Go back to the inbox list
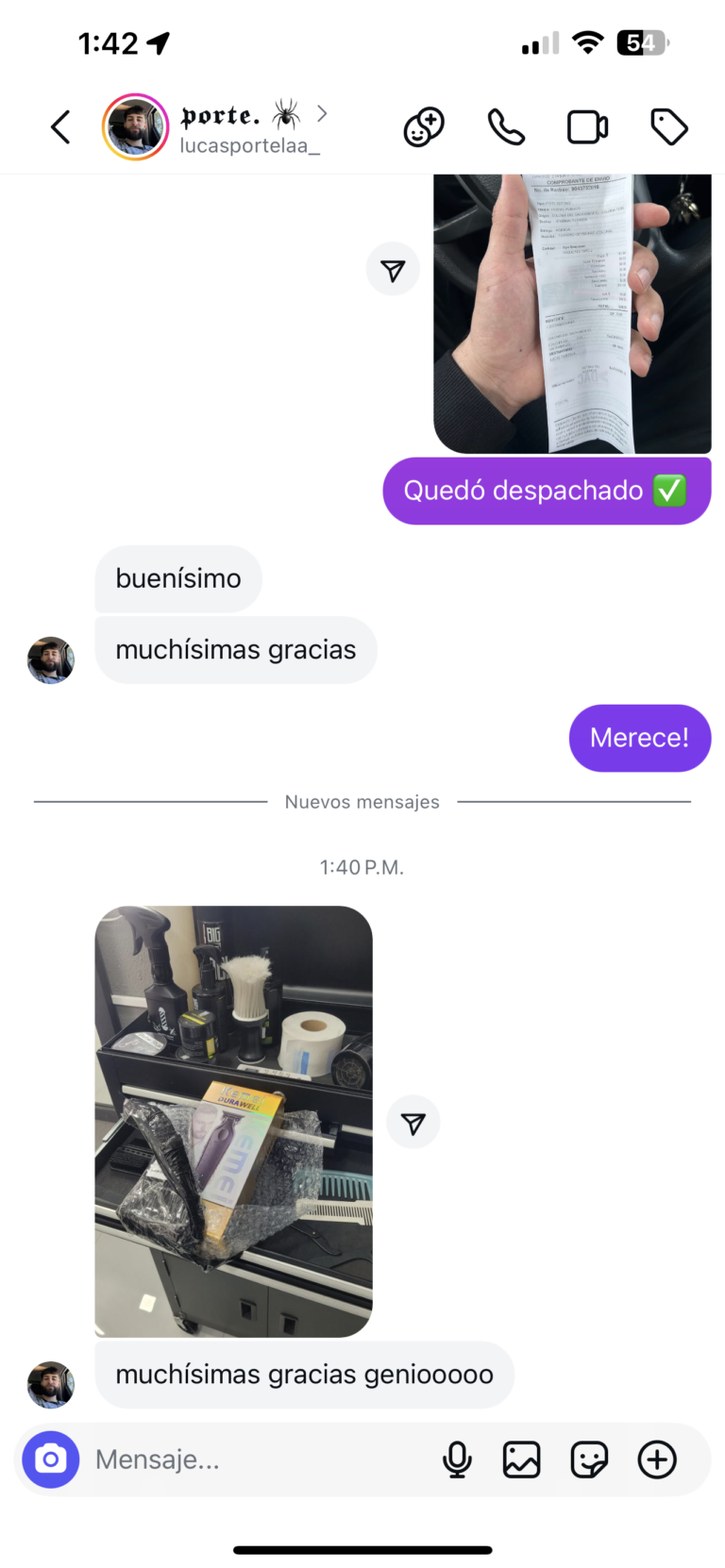The height and width of the screenshot is (1568, 725). pyautogui.click(x=60, y=126)
